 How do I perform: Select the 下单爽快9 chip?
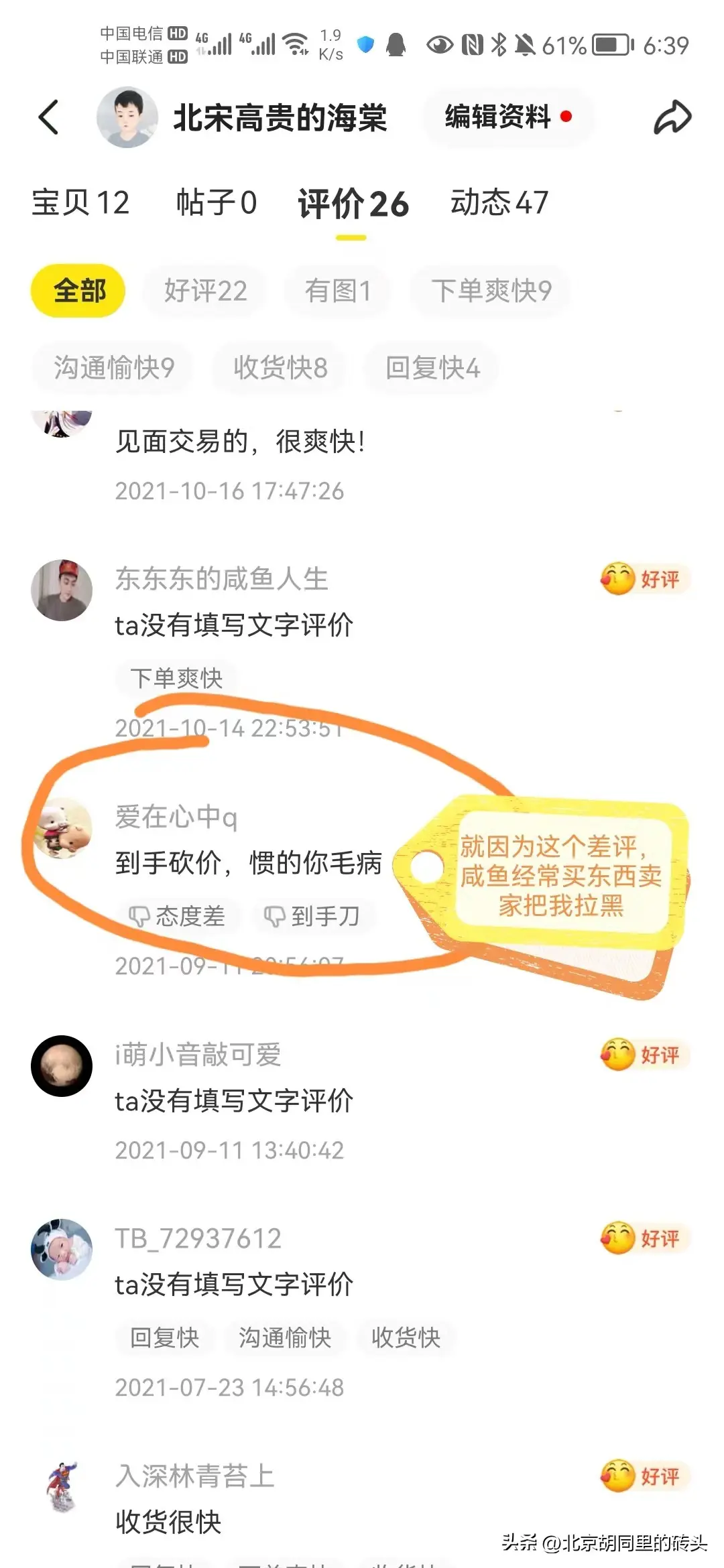(x=491, y=291)
